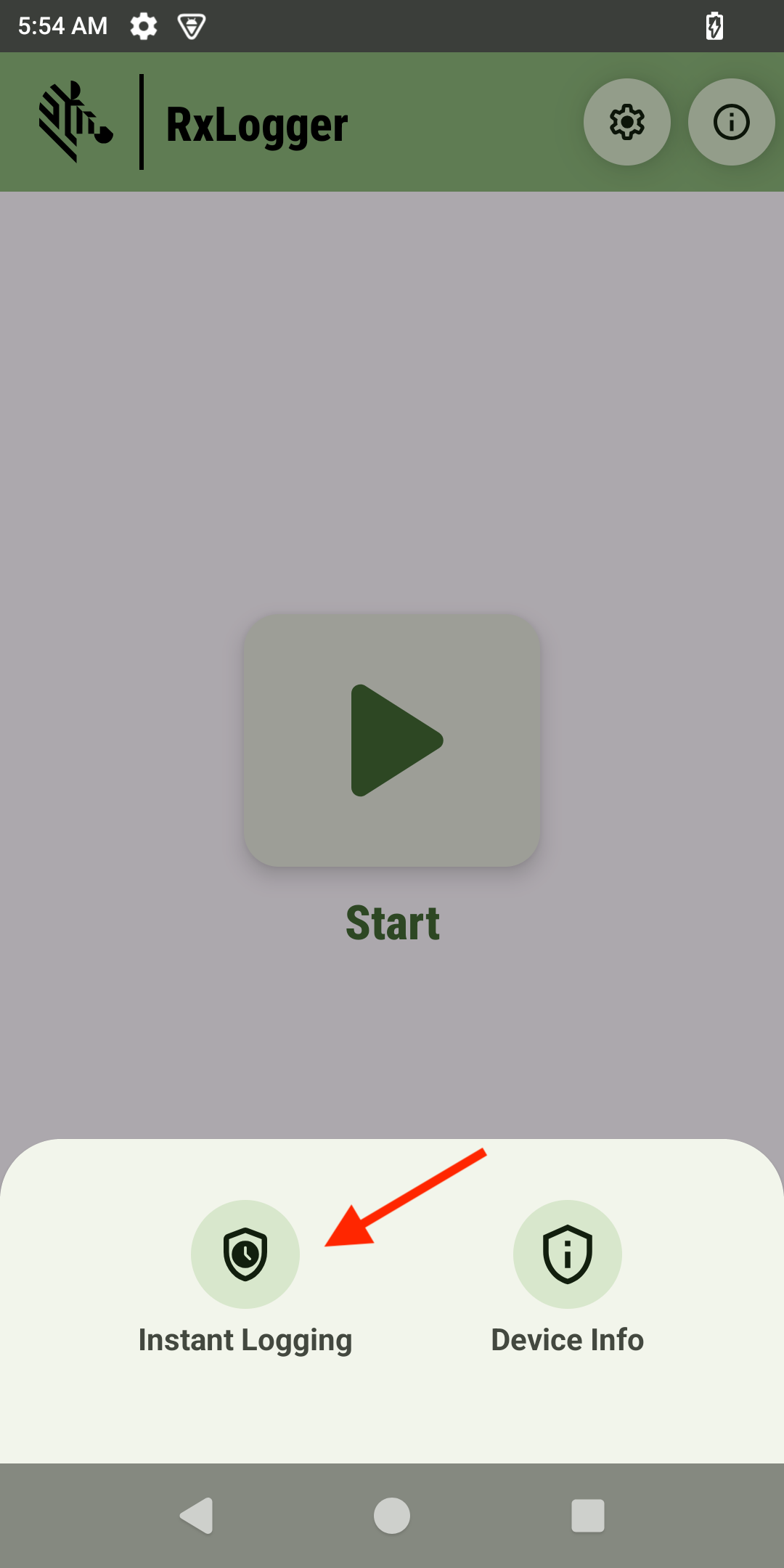Image resolution: width=784 pixels, height=1568 pixels.
Task: Open Device Info
Action: (x=567, y=1254)
